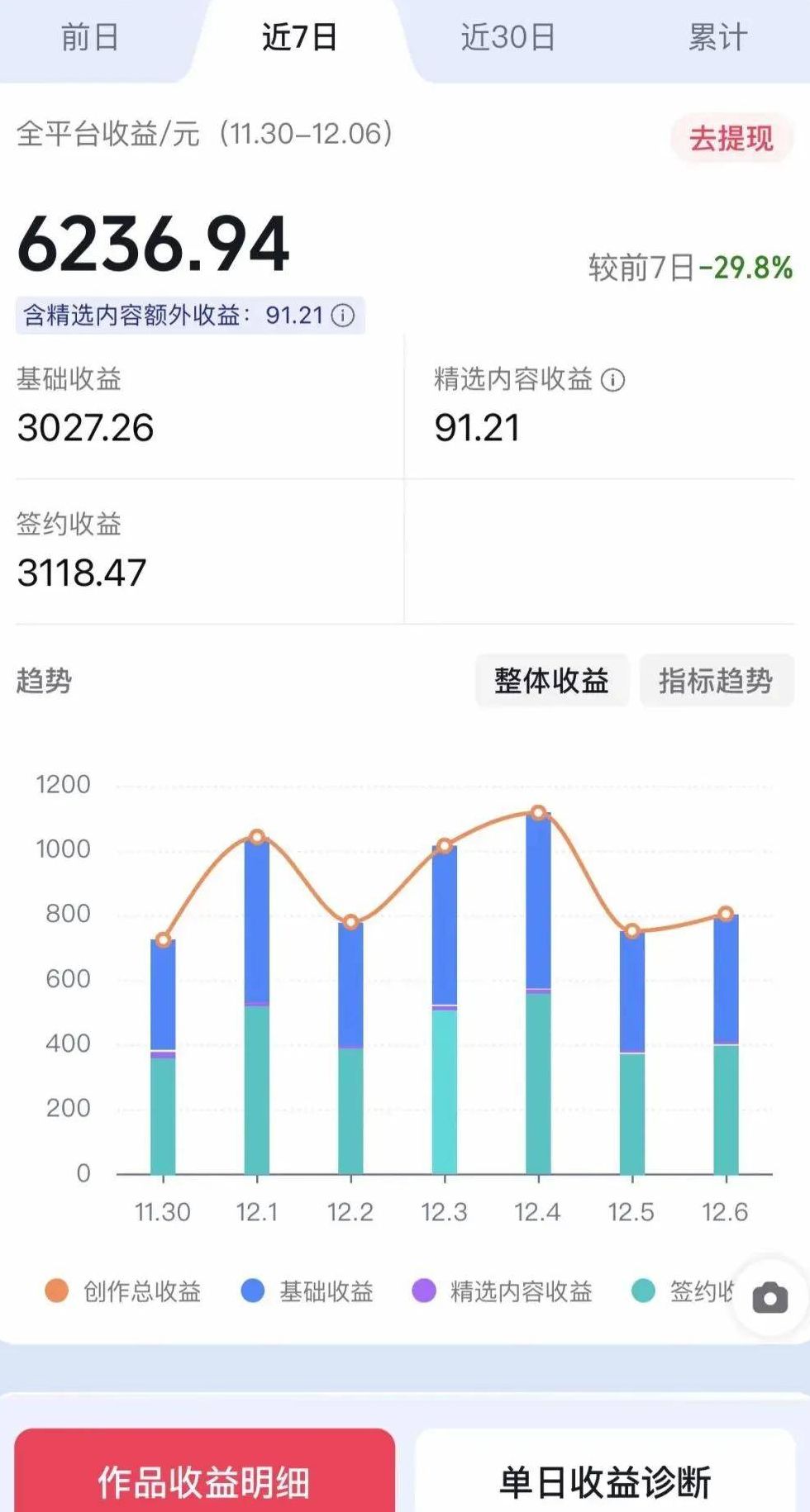Switch to the 前日 tab
The height and width of the screenshot is (1512, 810).
[89, 38]
